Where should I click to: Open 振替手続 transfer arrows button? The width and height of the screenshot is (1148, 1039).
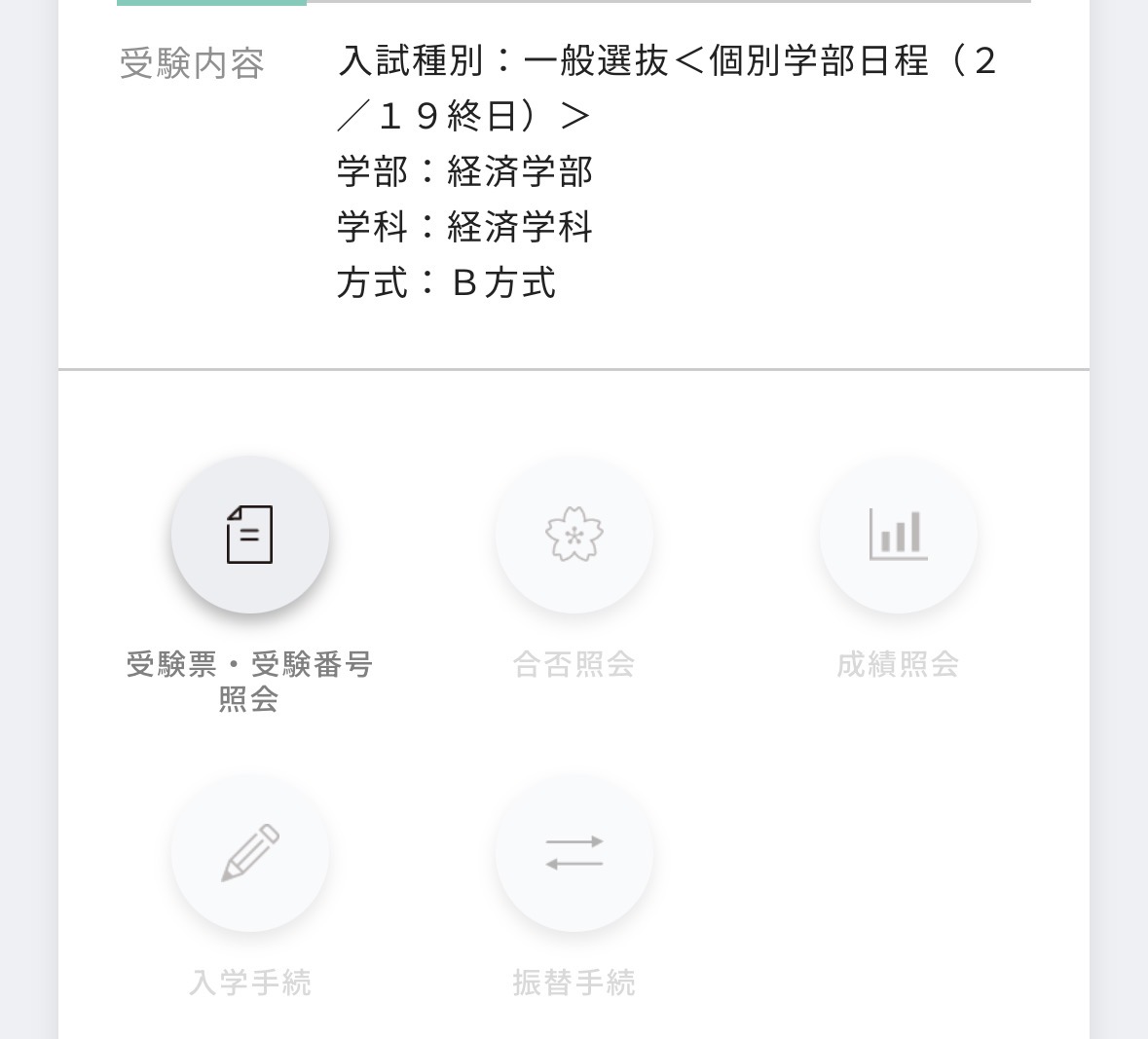coord(574,853)
